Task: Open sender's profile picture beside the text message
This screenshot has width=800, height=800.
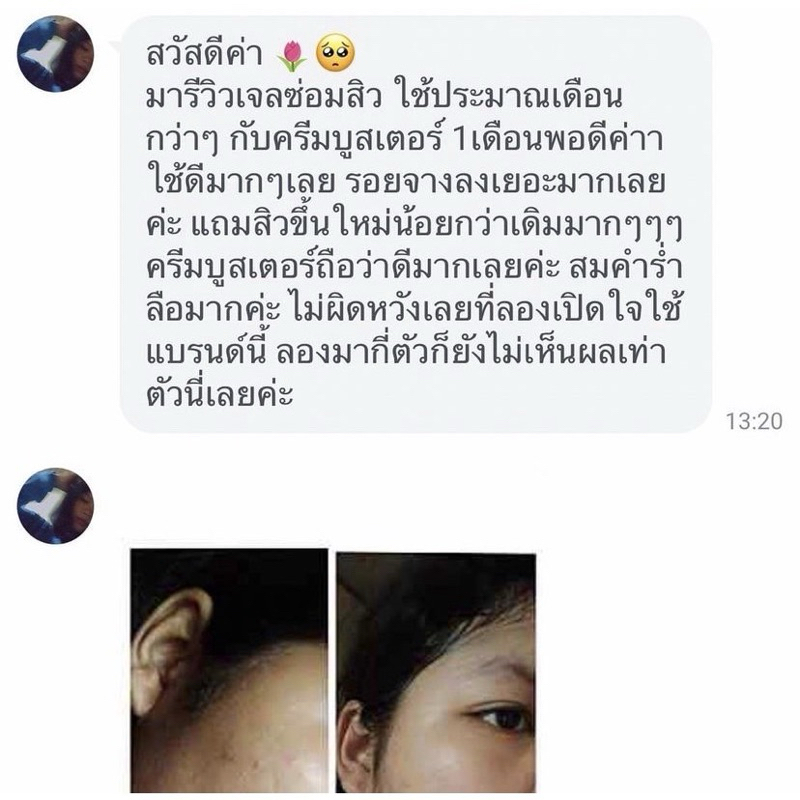Action: coord(56,53)
